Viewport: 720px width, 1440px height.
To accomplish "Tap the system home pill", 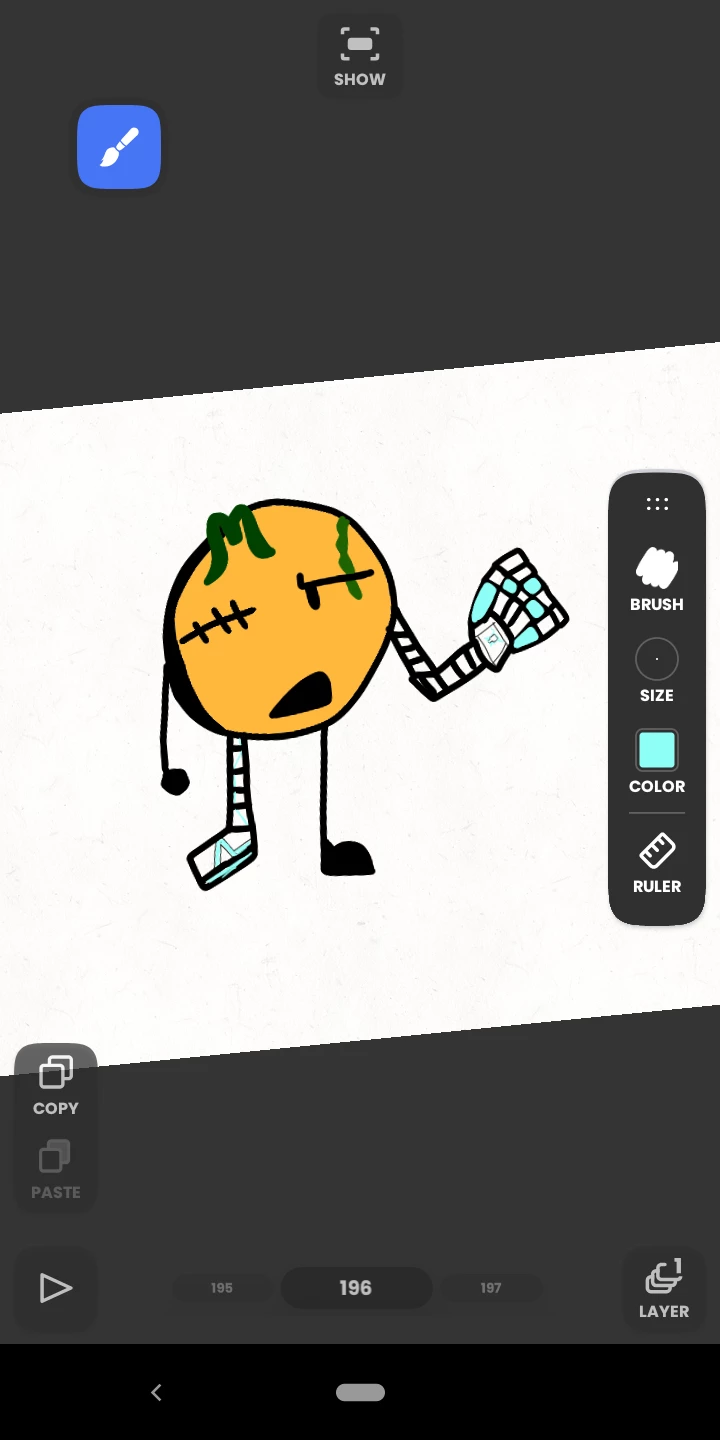I will click(x=360, y=1392).
